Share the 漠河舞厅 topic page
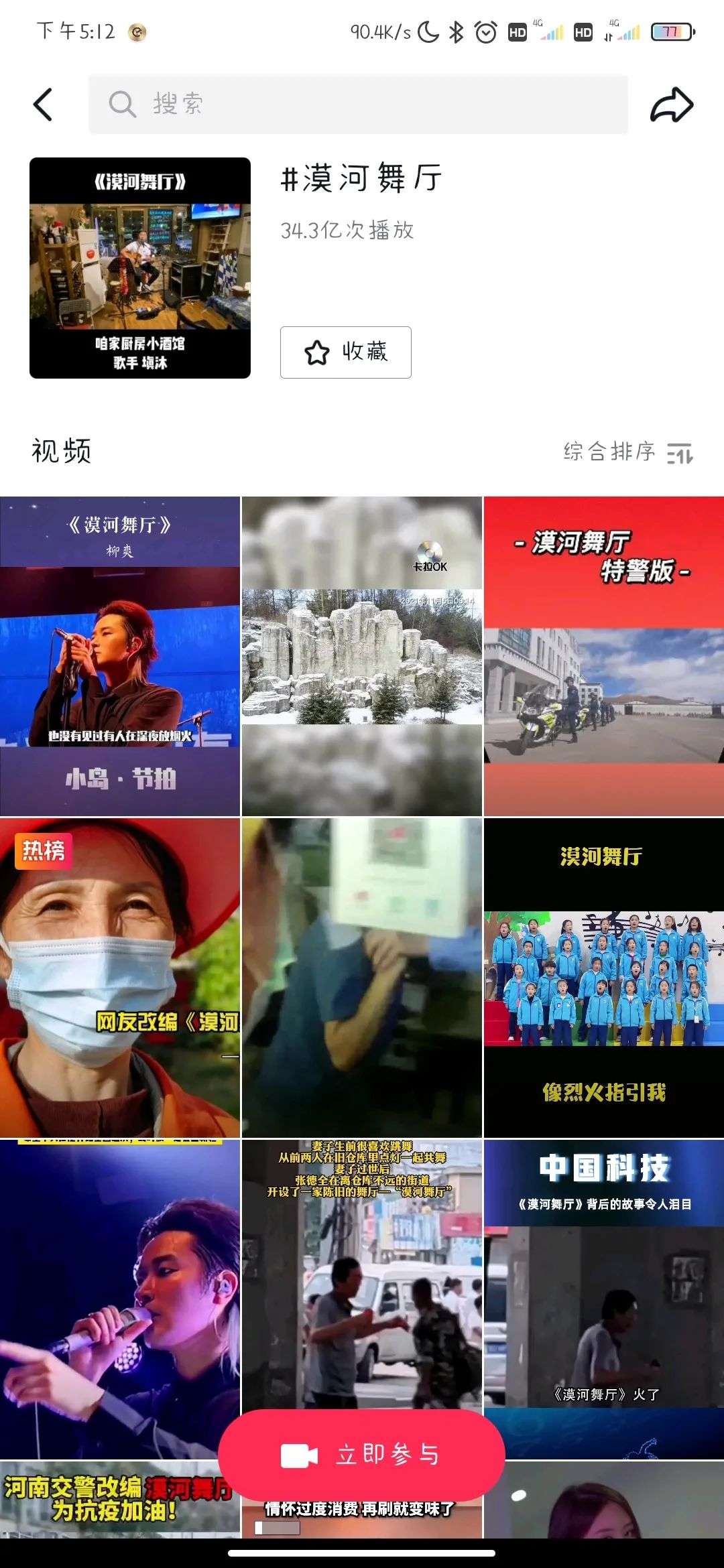 (x=672, y=105)
